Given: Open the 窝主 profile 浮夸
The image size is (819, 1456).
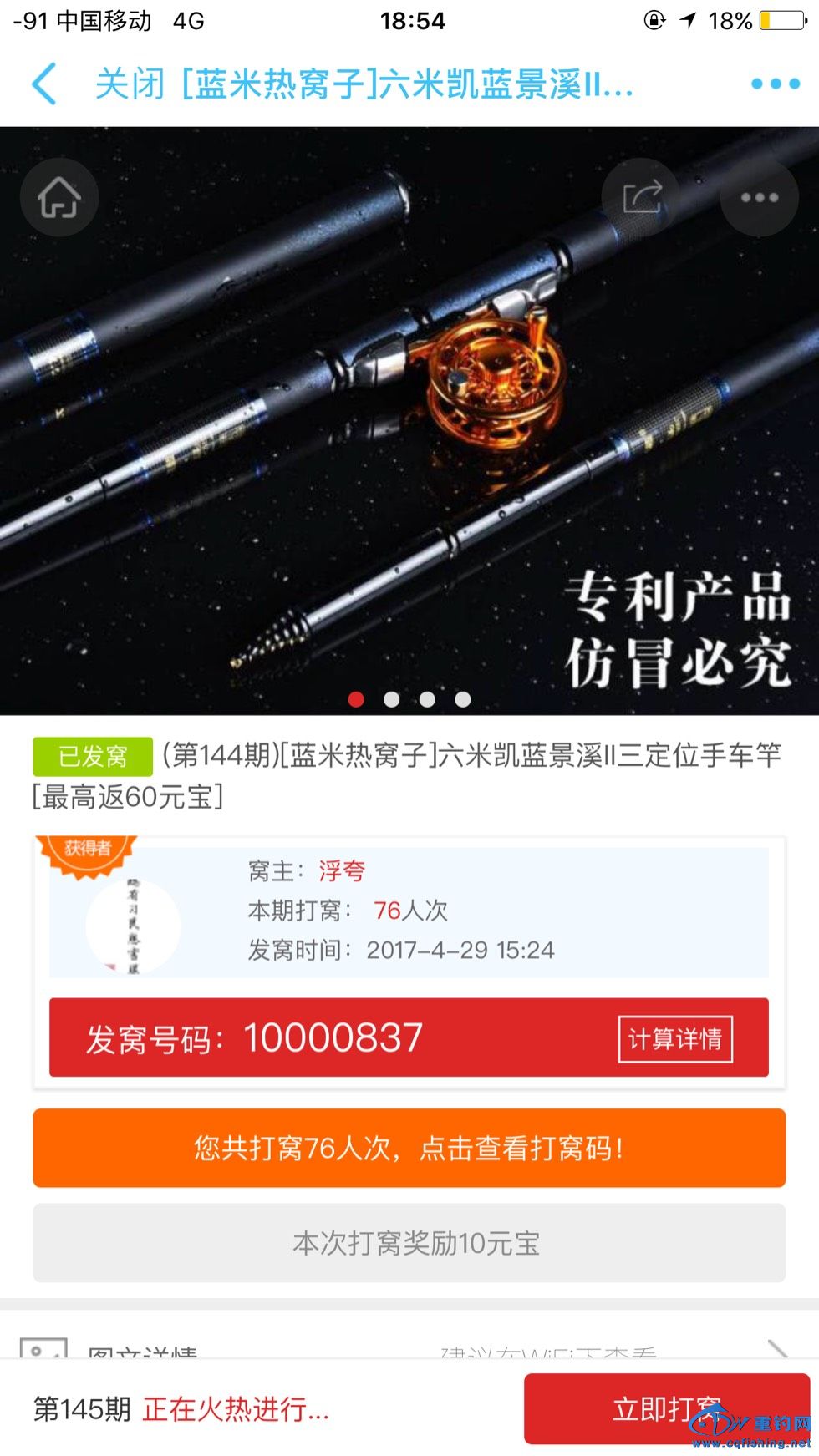Looking at the screenshot, I should coord(342,871).
